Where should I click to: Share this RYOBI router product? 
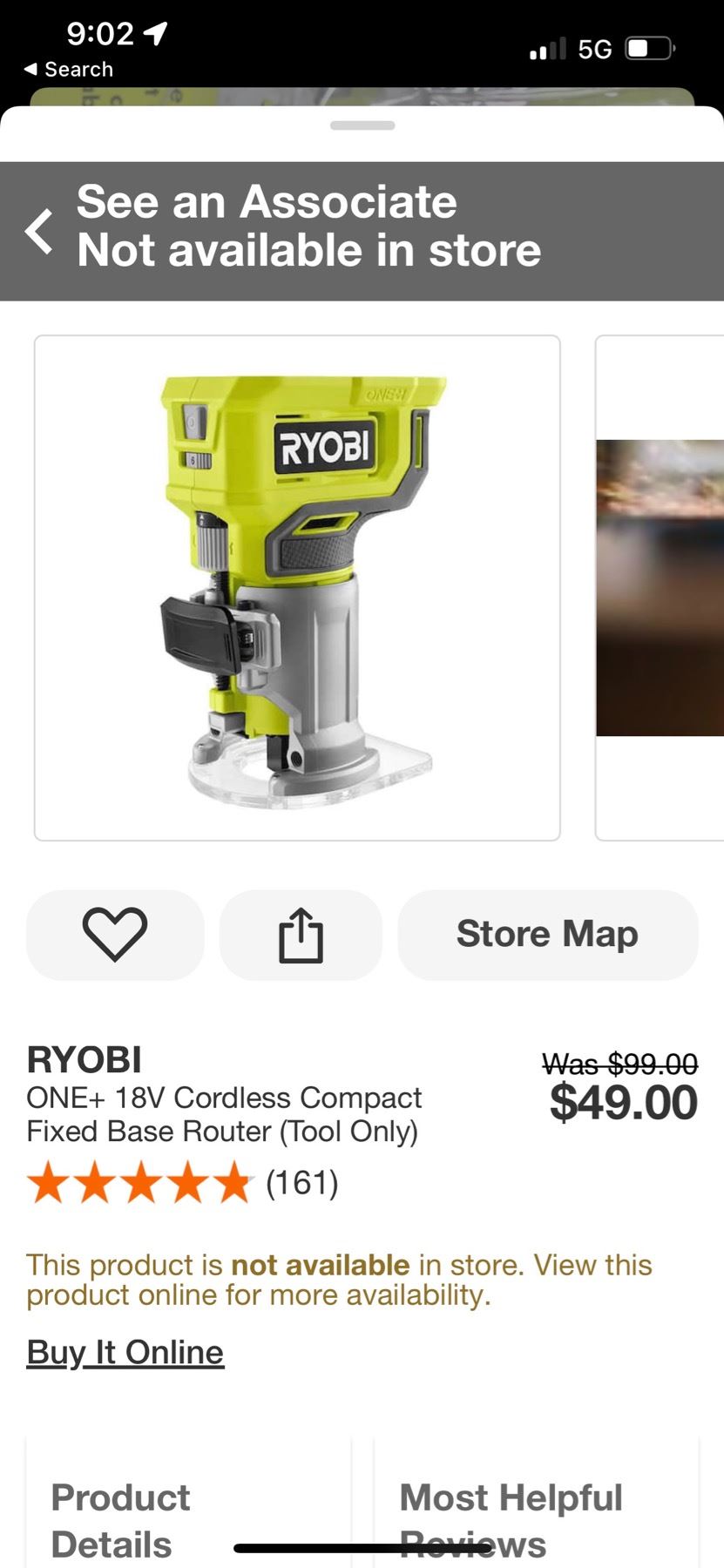point(301,935)
